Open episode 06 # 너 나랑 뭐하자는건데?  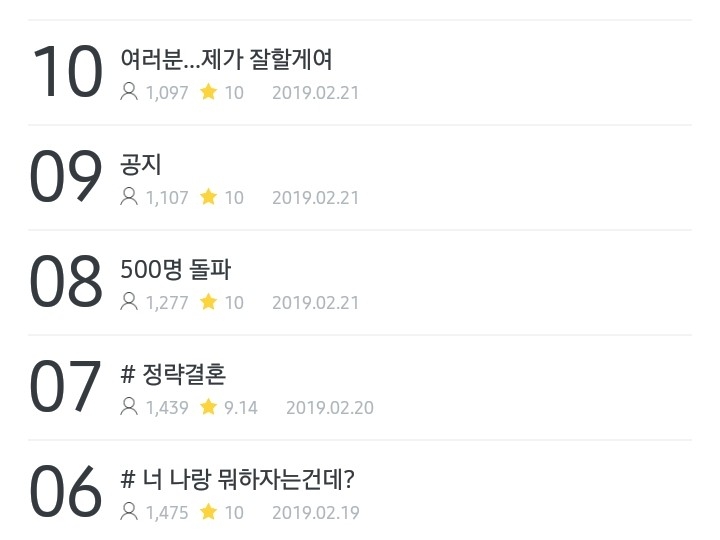click(360, 490)
